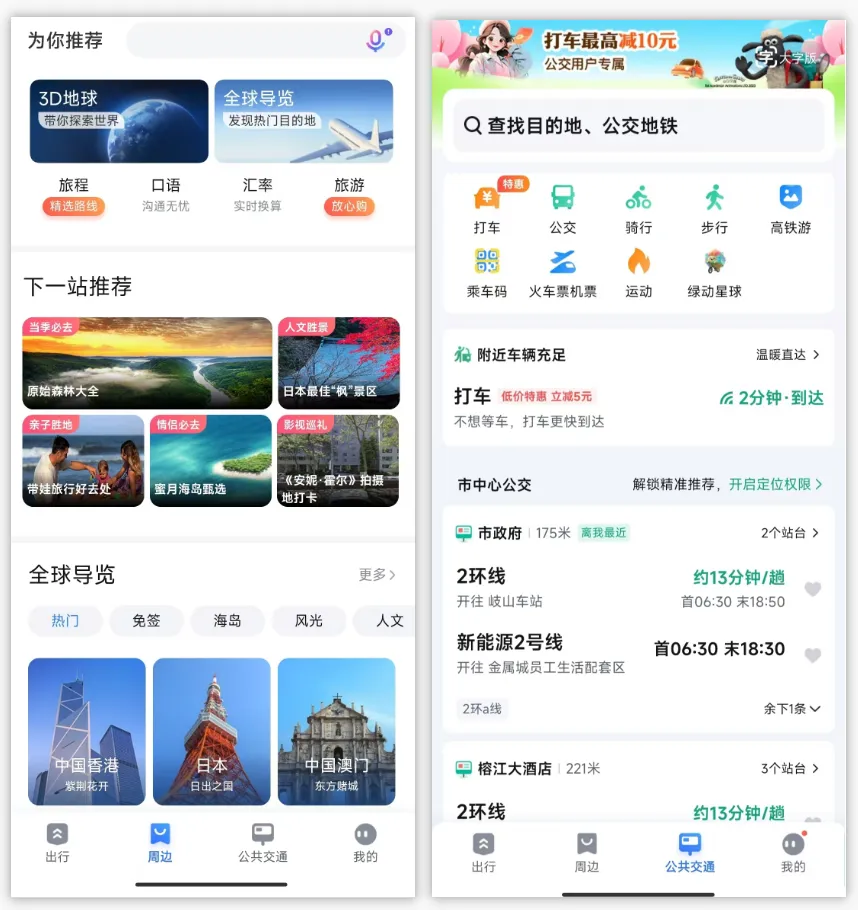Screen dimensions: 858x910
Task: Select the 热门 filter tab
Action: tap(65, 620)
